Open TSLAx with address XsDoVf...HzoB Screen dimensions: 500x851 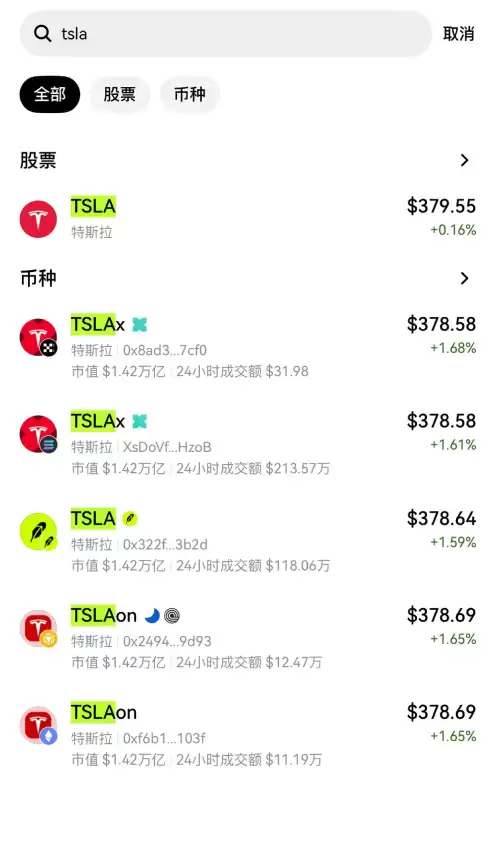point(250,444)
